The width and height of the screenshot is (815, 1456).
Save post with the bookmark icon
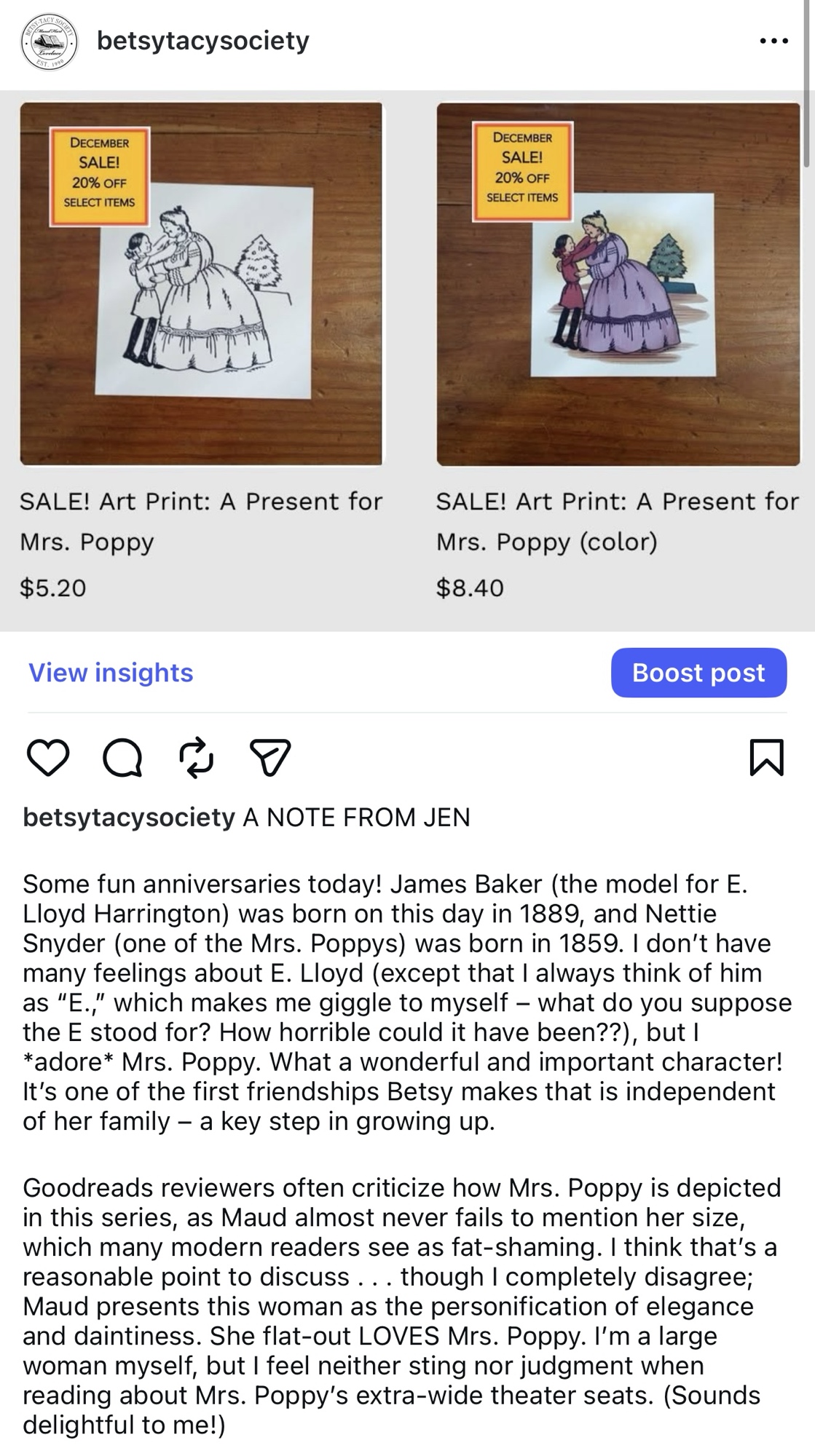click(x=766, y=758)
